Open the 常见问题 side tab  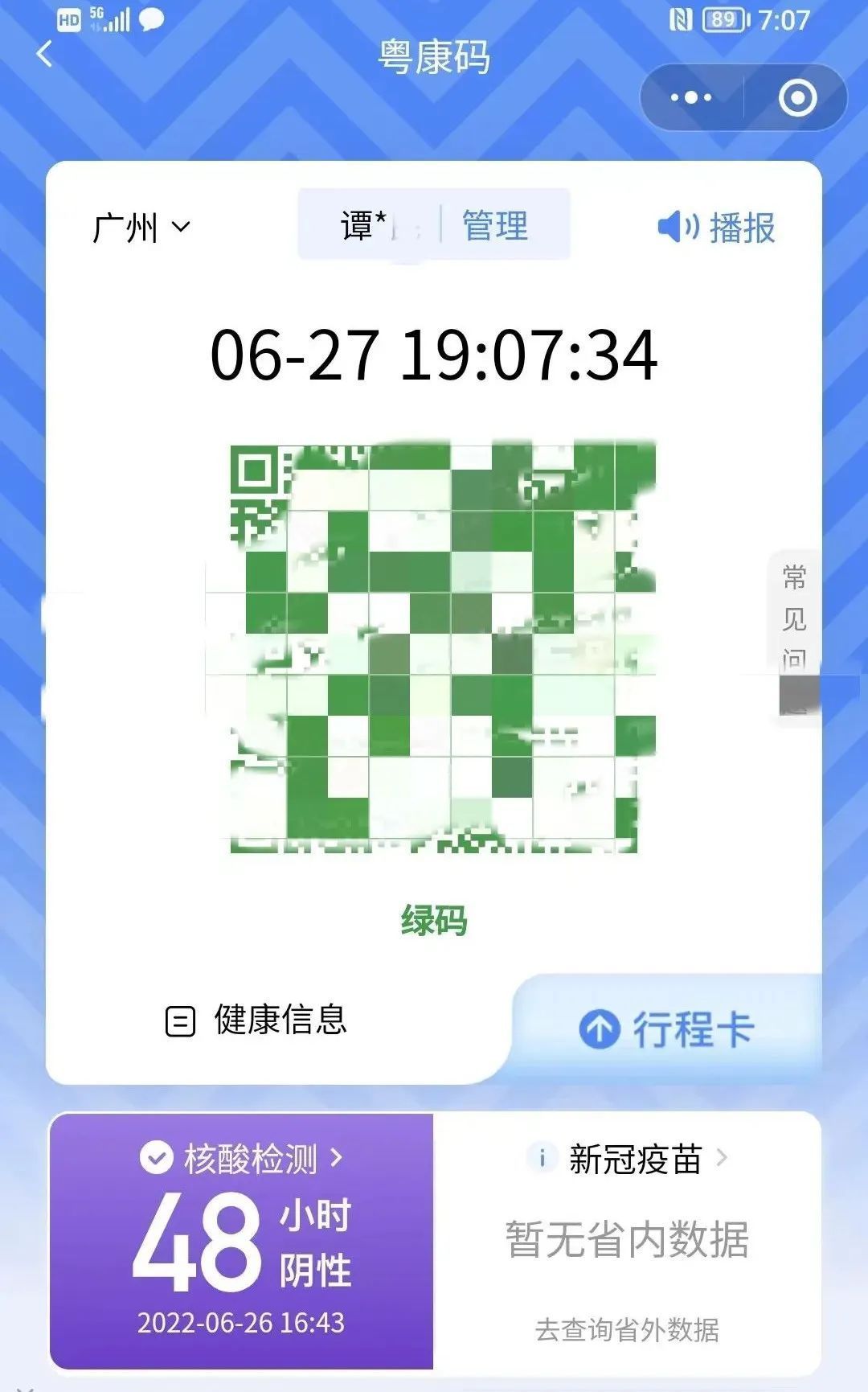(794, 635)
